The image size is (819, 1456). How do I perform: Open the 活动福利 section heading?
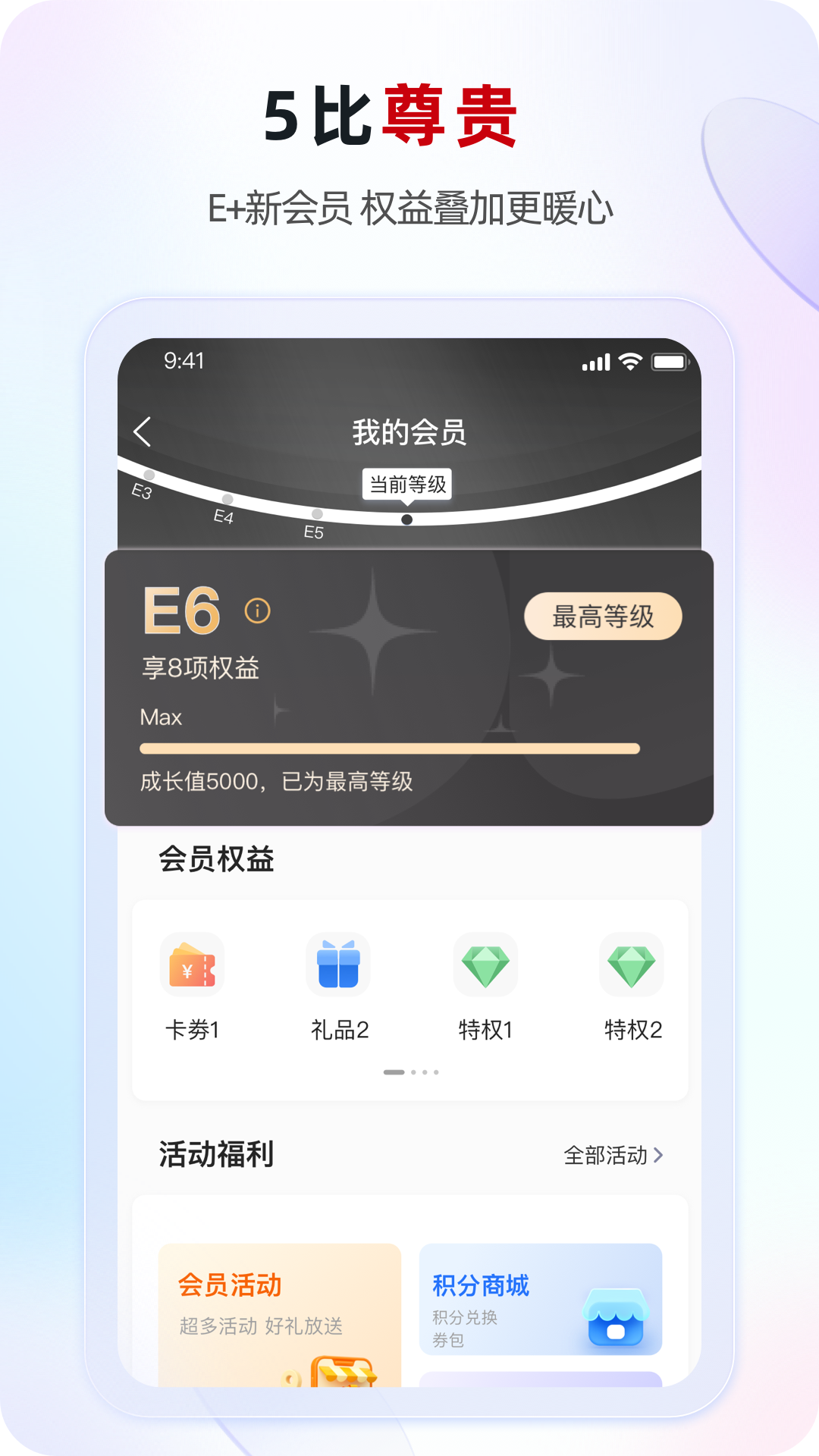[215, 1155]
